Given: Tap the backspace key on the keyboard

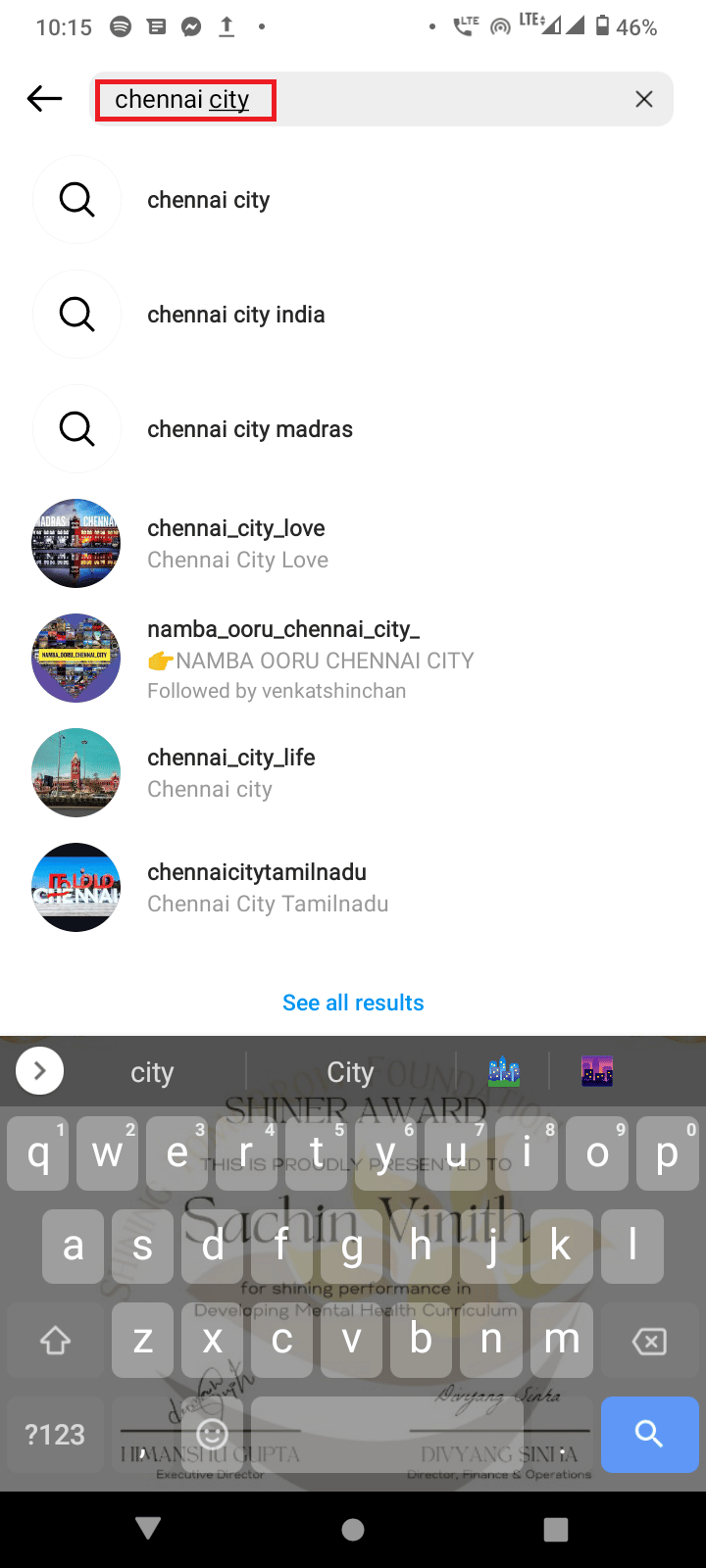Looking at the screenshot, I should [x=649, y=1341].
